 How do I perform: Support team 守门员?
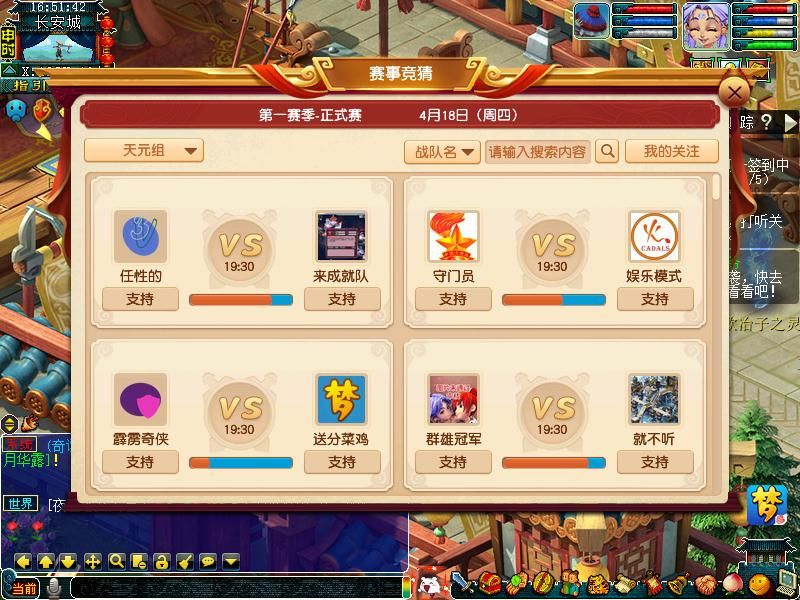[x=453, y=299]
